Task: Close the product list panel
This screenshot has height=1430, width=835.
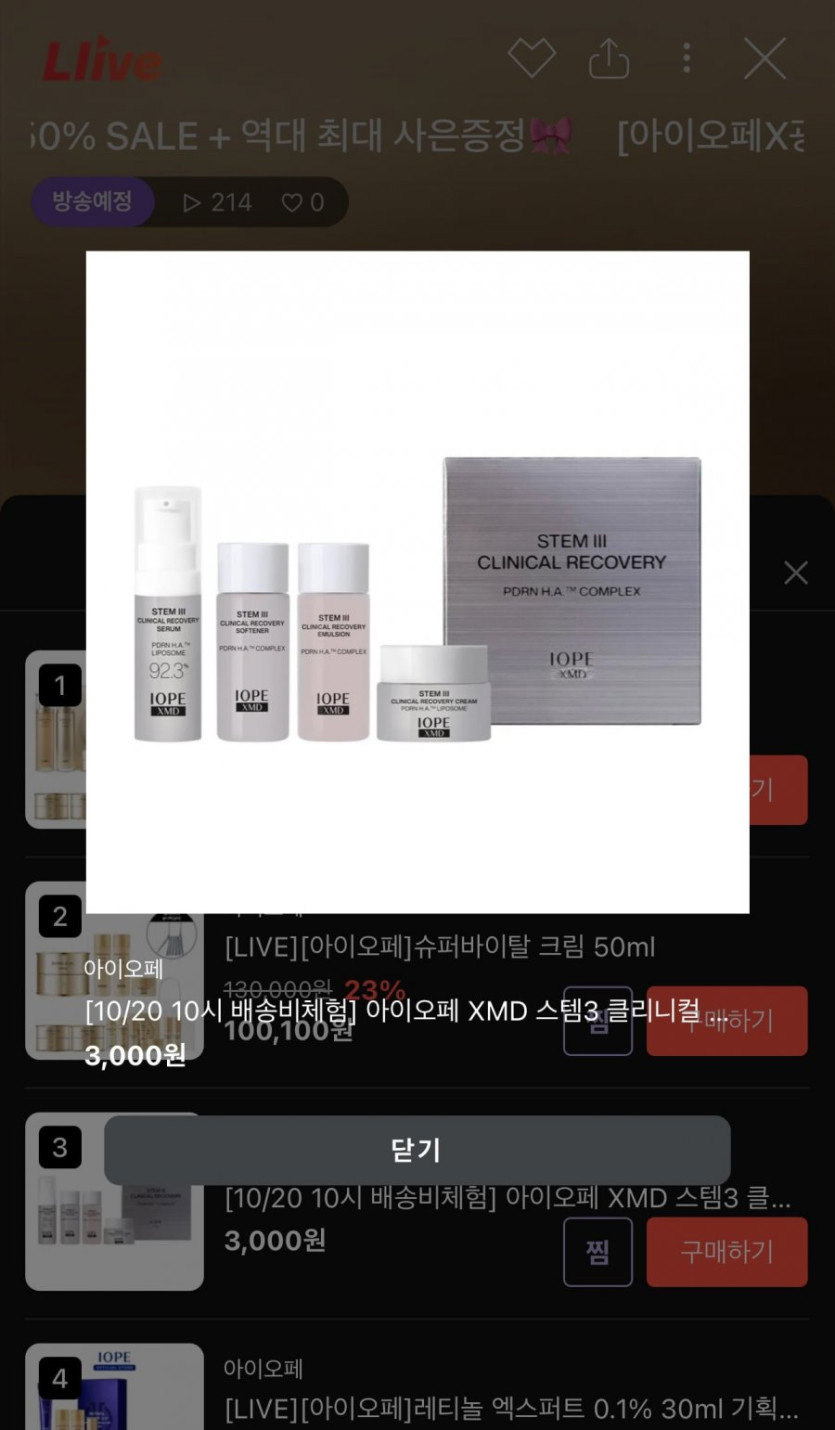Action: coord(796,573)
